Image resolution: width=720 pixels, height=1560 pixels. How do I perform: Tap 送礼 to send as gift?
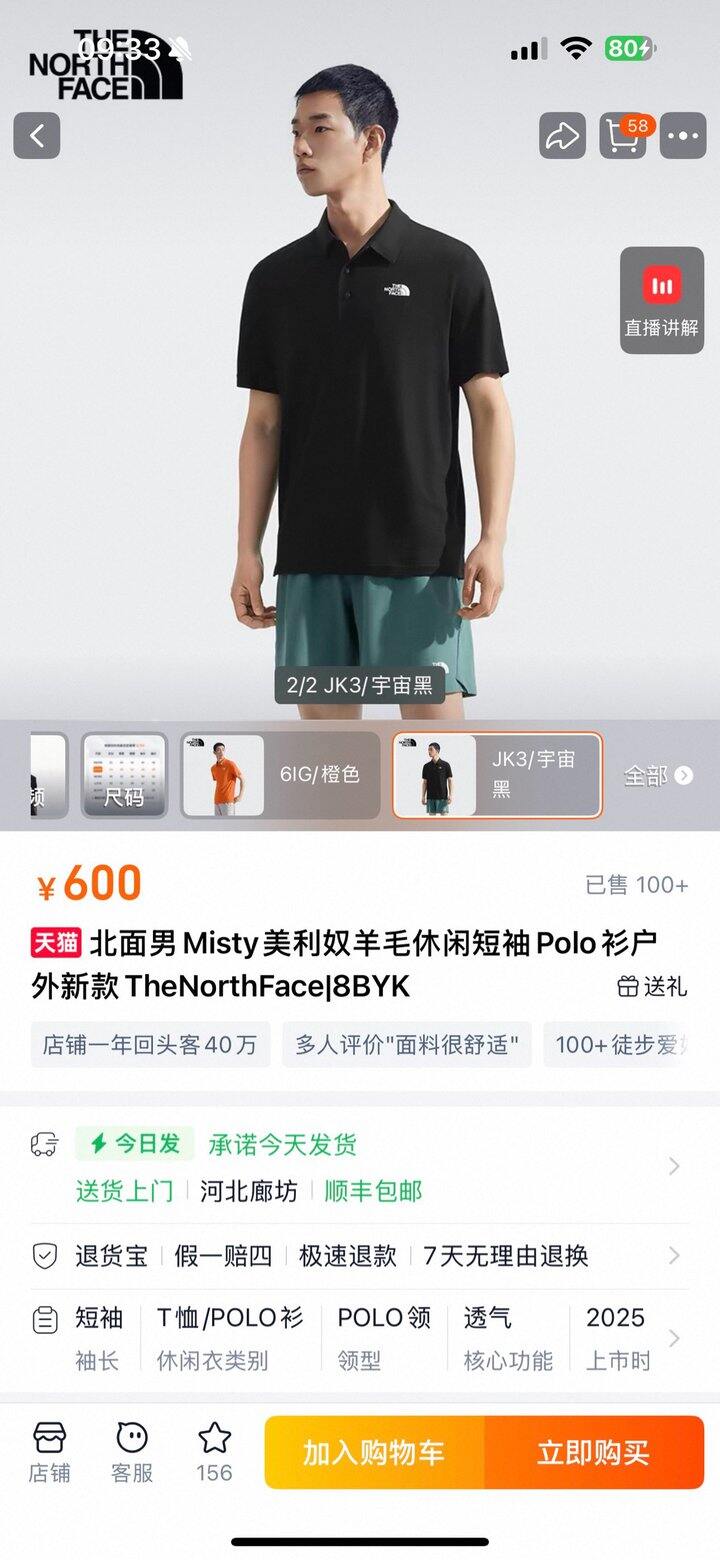652,987
